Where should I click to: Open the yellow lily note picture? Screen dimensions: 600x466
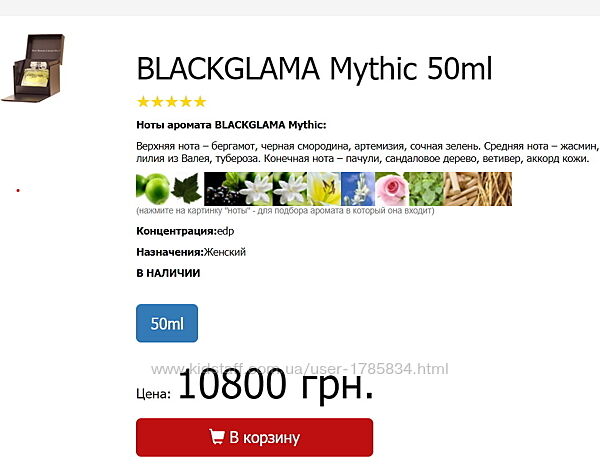pos(324,189)
